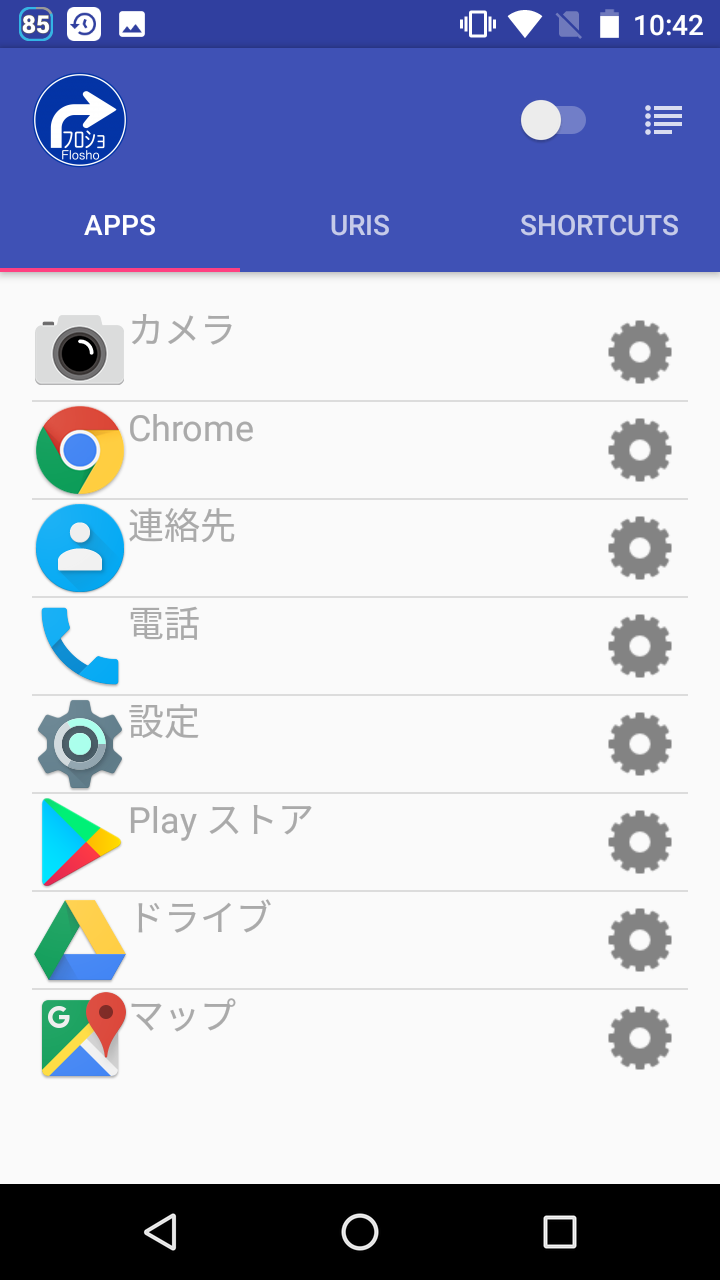Click the list menu icon in top bar
The image size is (720, 1280).
point(663,120)
